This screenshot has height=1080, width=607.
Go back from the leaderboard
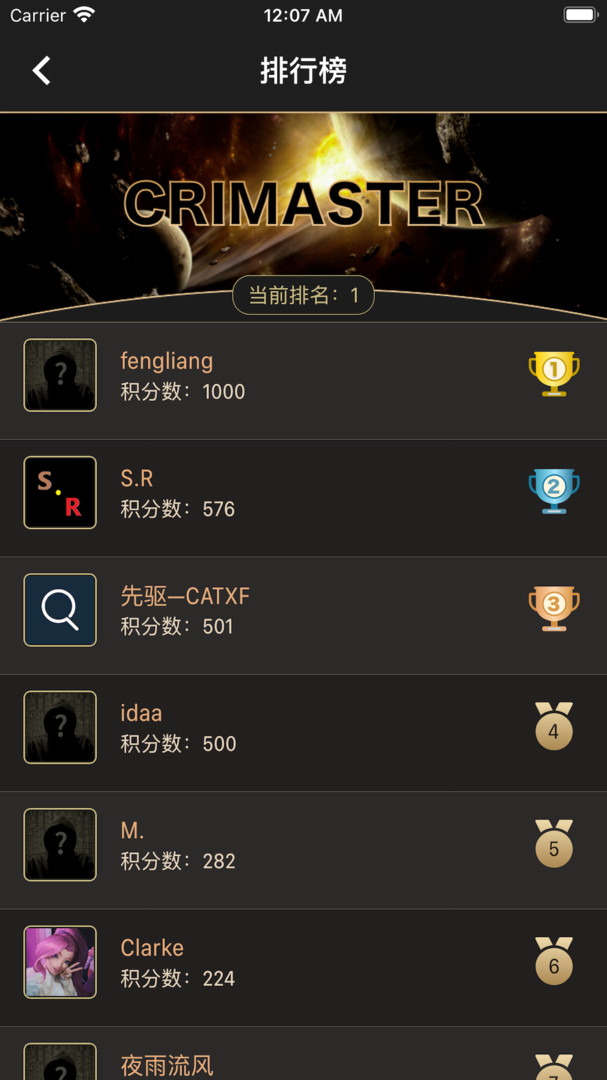pyautogui.click(x=41, y=71)
